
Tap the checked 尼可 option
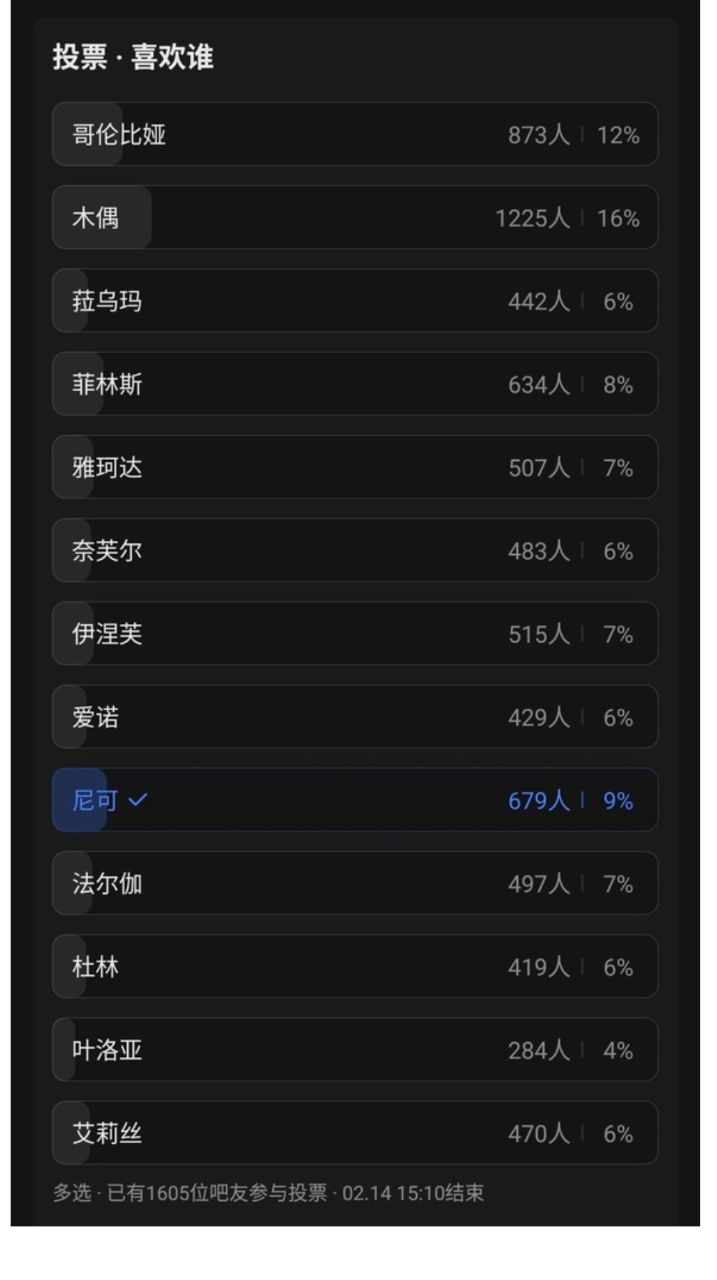(x=354, y=800)
